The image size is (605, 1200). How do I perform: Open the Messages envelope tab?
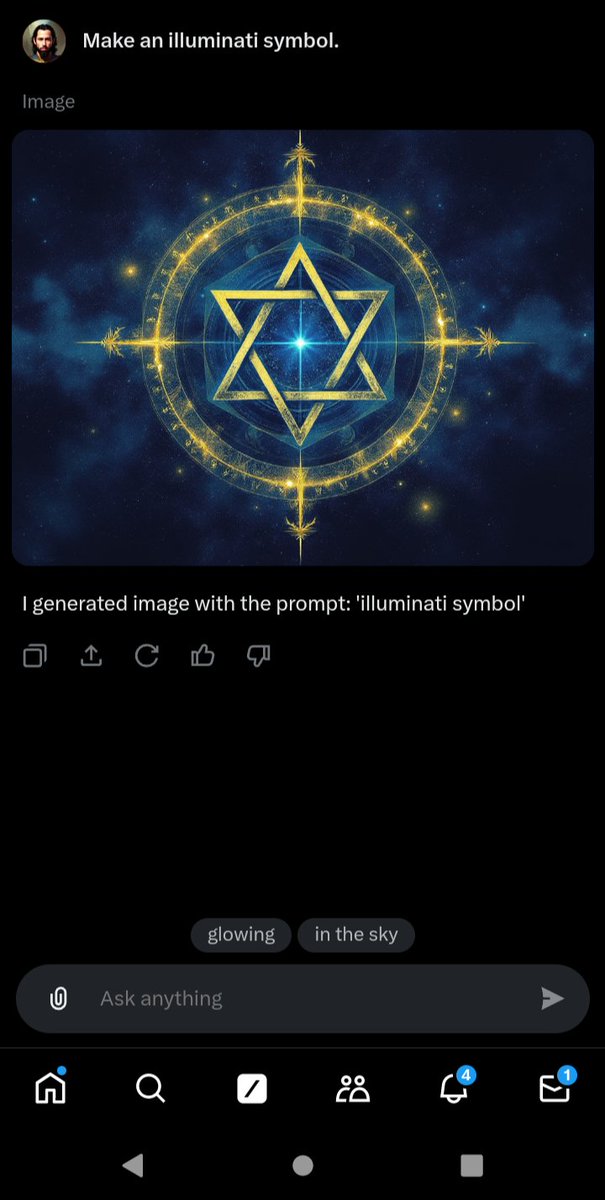coord(555,1088)
